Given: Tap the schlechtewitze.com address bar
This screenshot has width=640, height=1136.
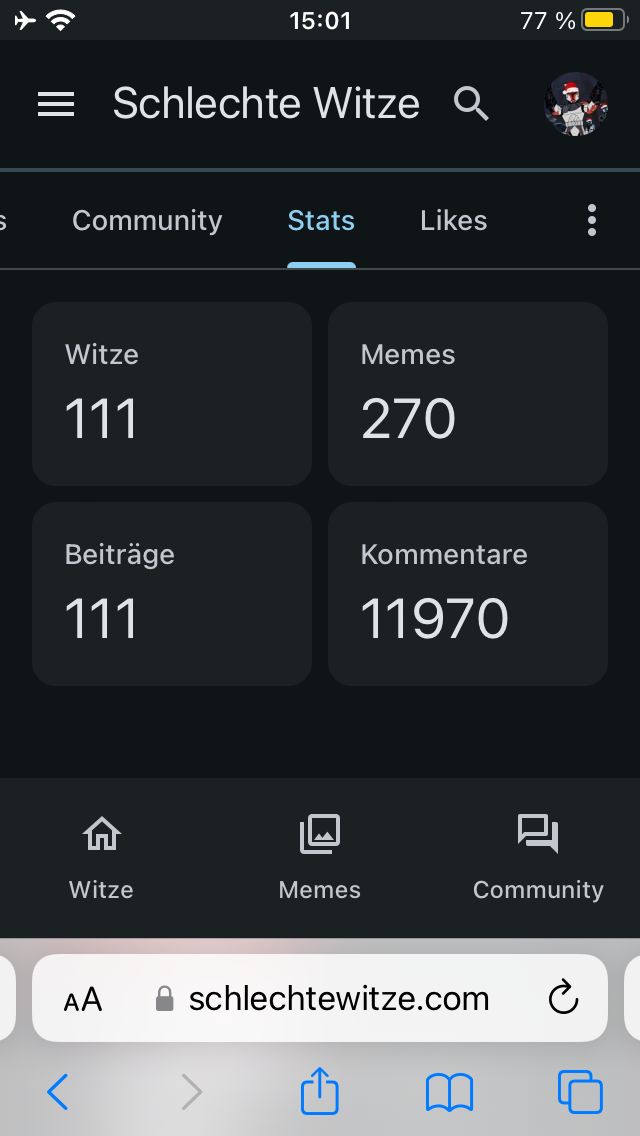Looking at the screenshot, I should point(338,999).
